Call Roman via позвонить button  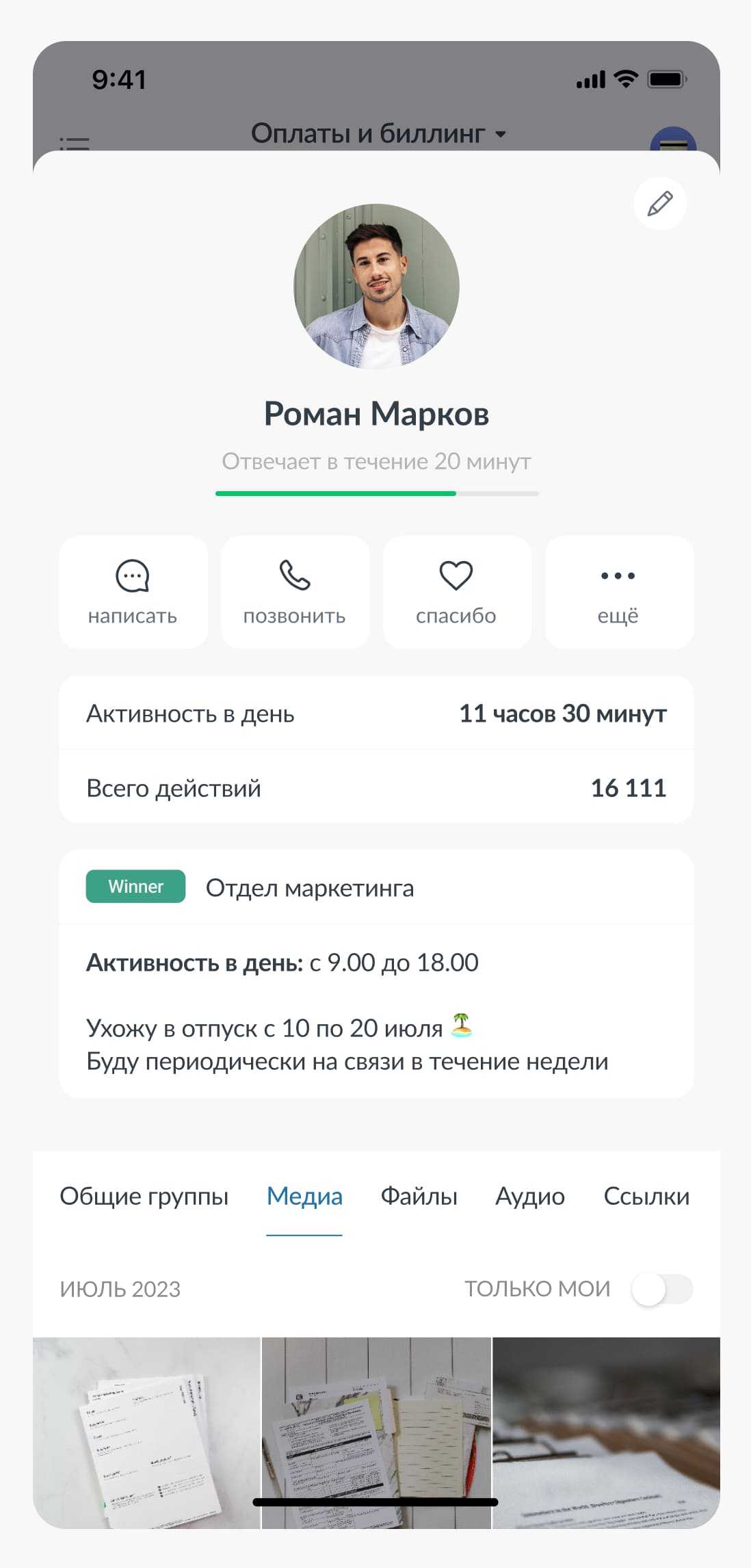click(295, 592)
